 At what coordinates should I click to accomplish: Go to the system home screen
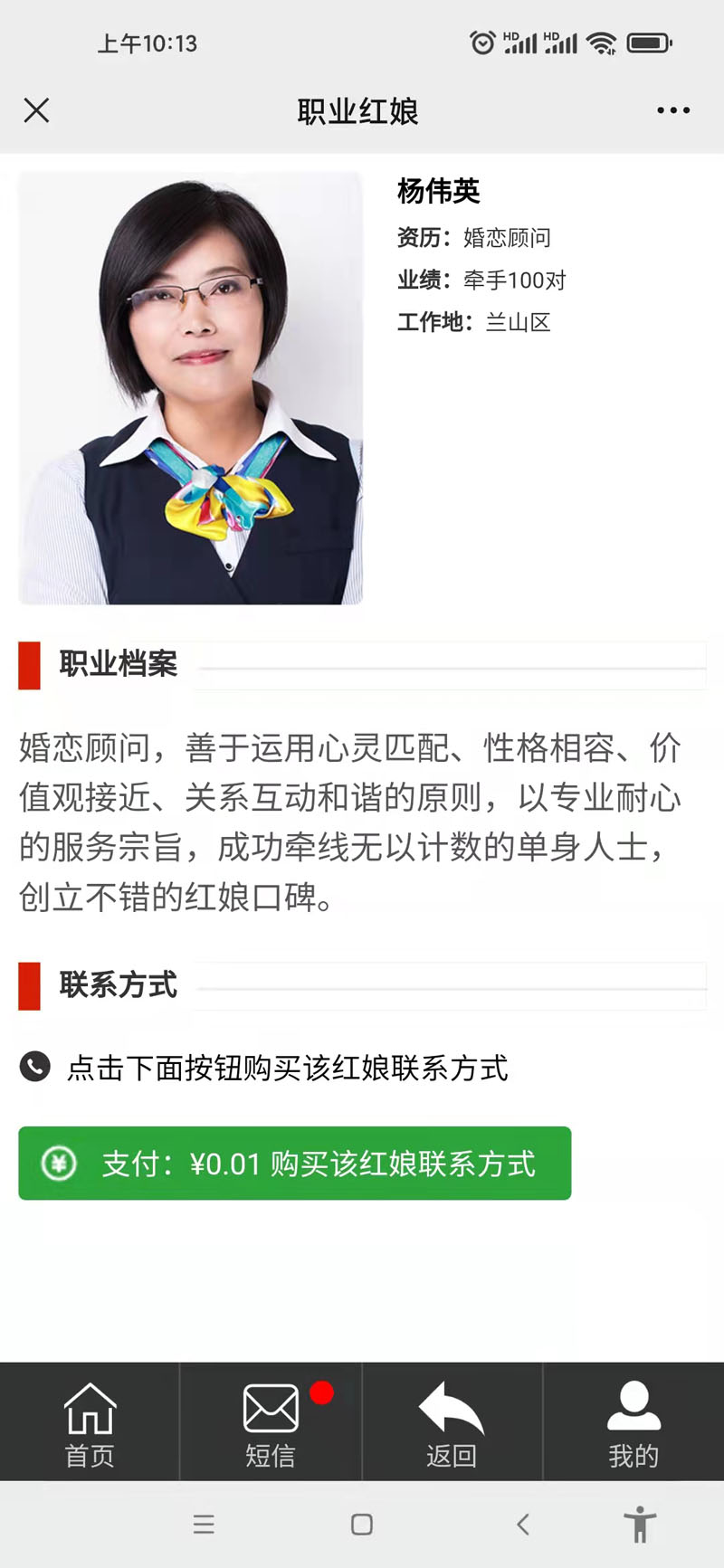point(361,1525)
